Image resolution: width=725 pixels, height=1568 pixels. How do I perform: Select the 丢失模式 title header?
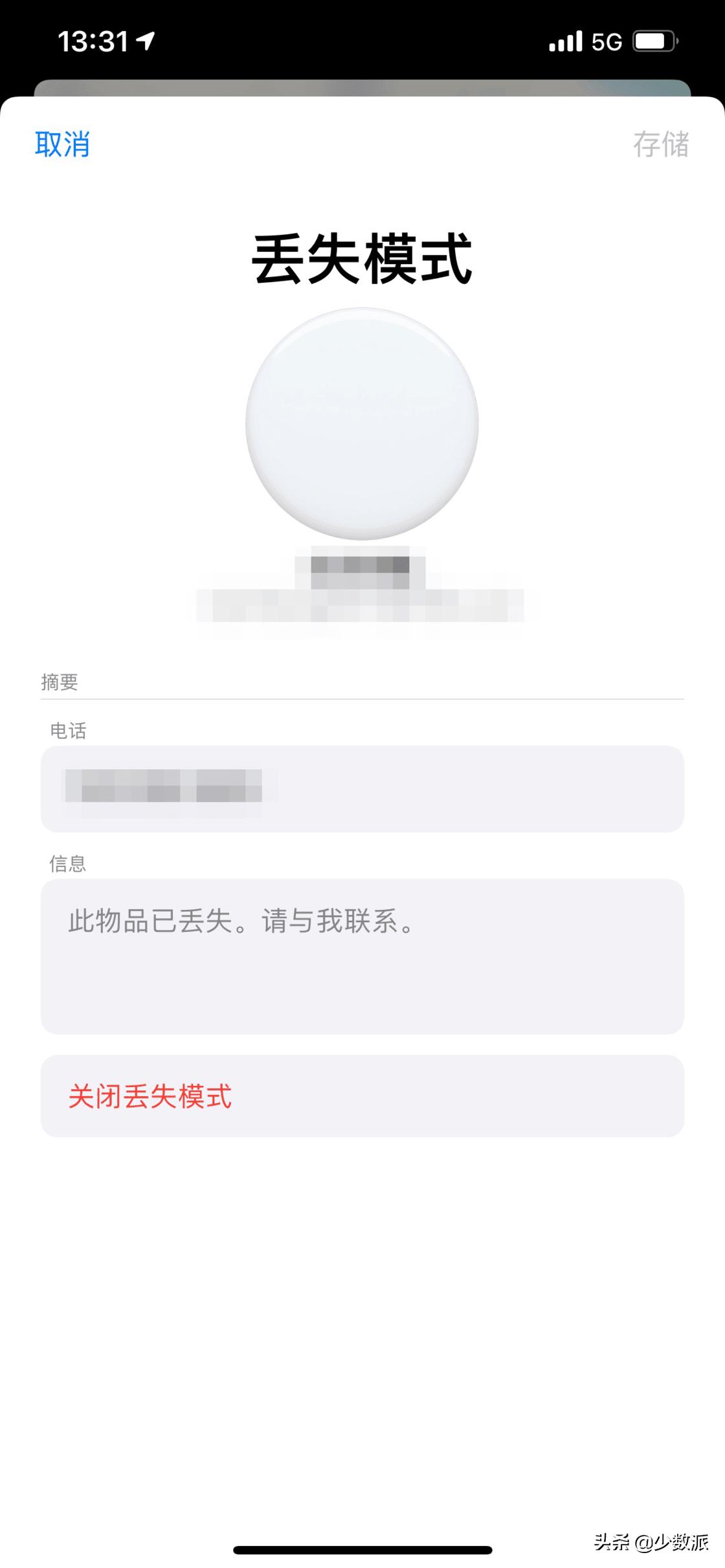coord(362,258)
